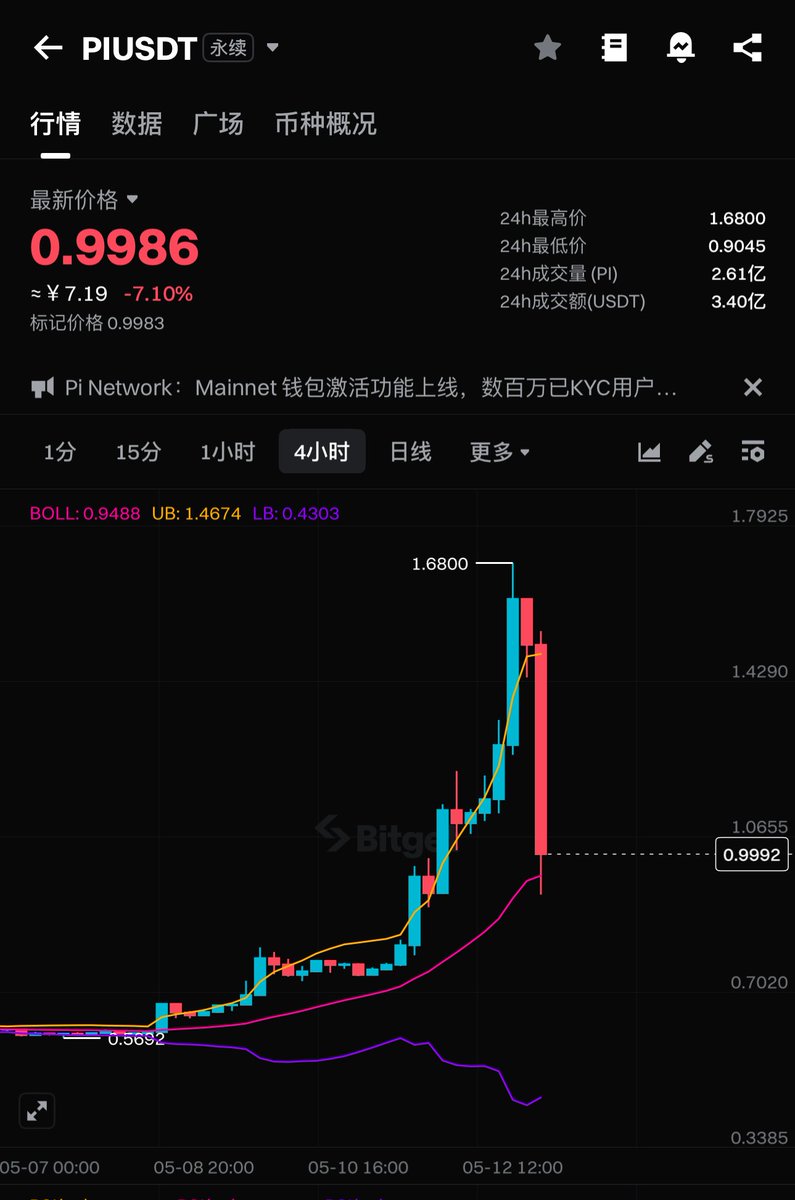Expand the 更多 interval options
This screenshot has height=1200, width=795.
pos(499,452)
